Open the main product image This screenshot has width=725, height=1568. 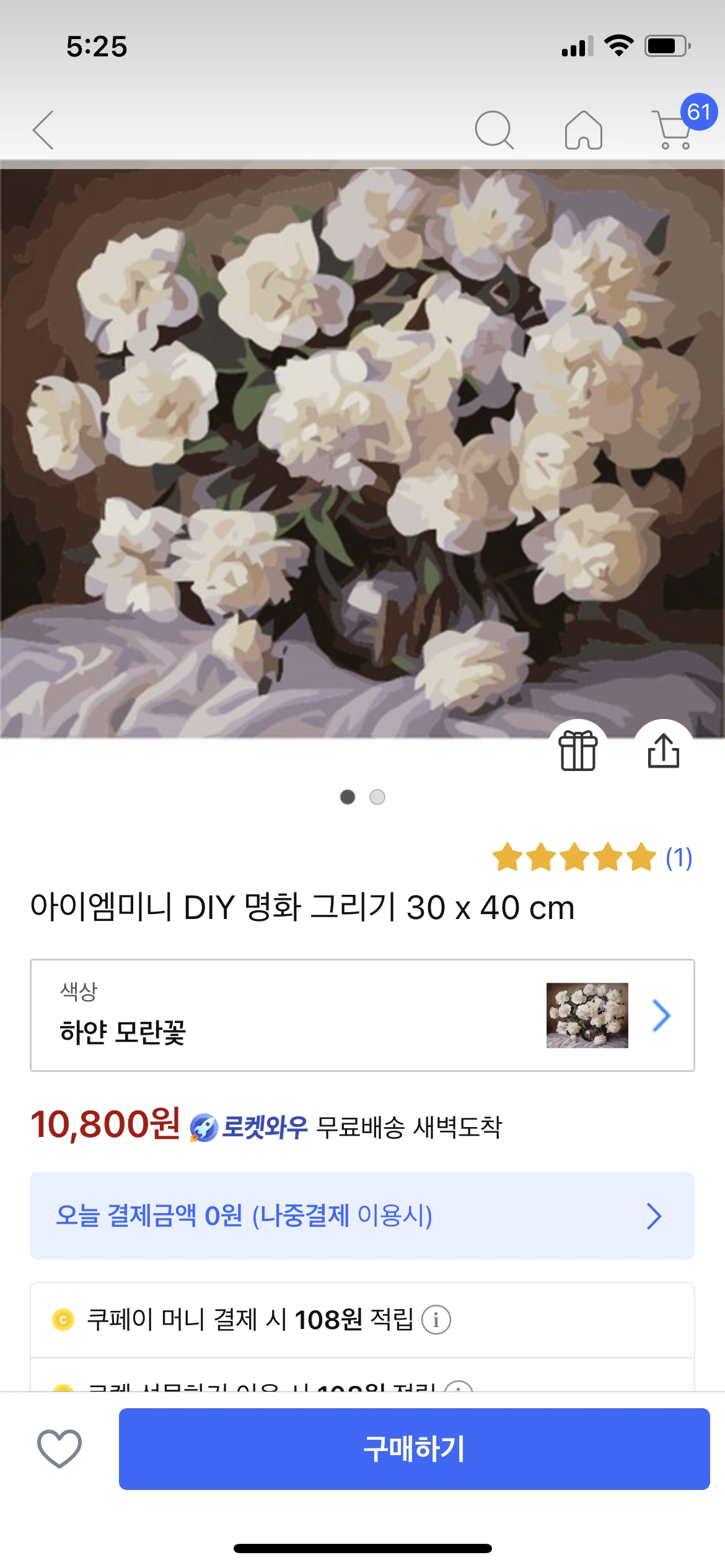click(362, 452)
